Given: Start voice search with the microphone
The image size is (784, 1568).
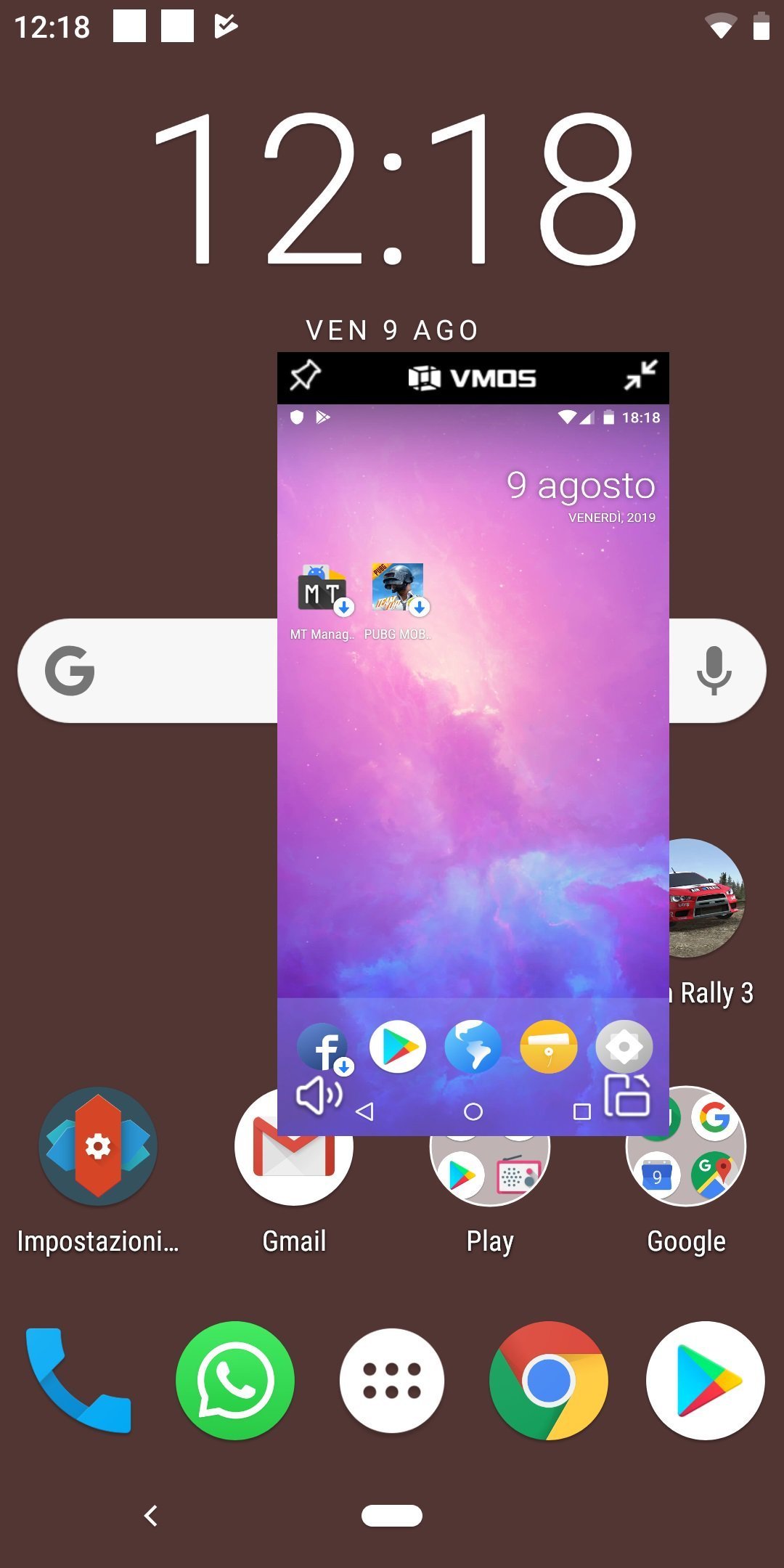Looking at the screenshot, I should pos(714,671).
